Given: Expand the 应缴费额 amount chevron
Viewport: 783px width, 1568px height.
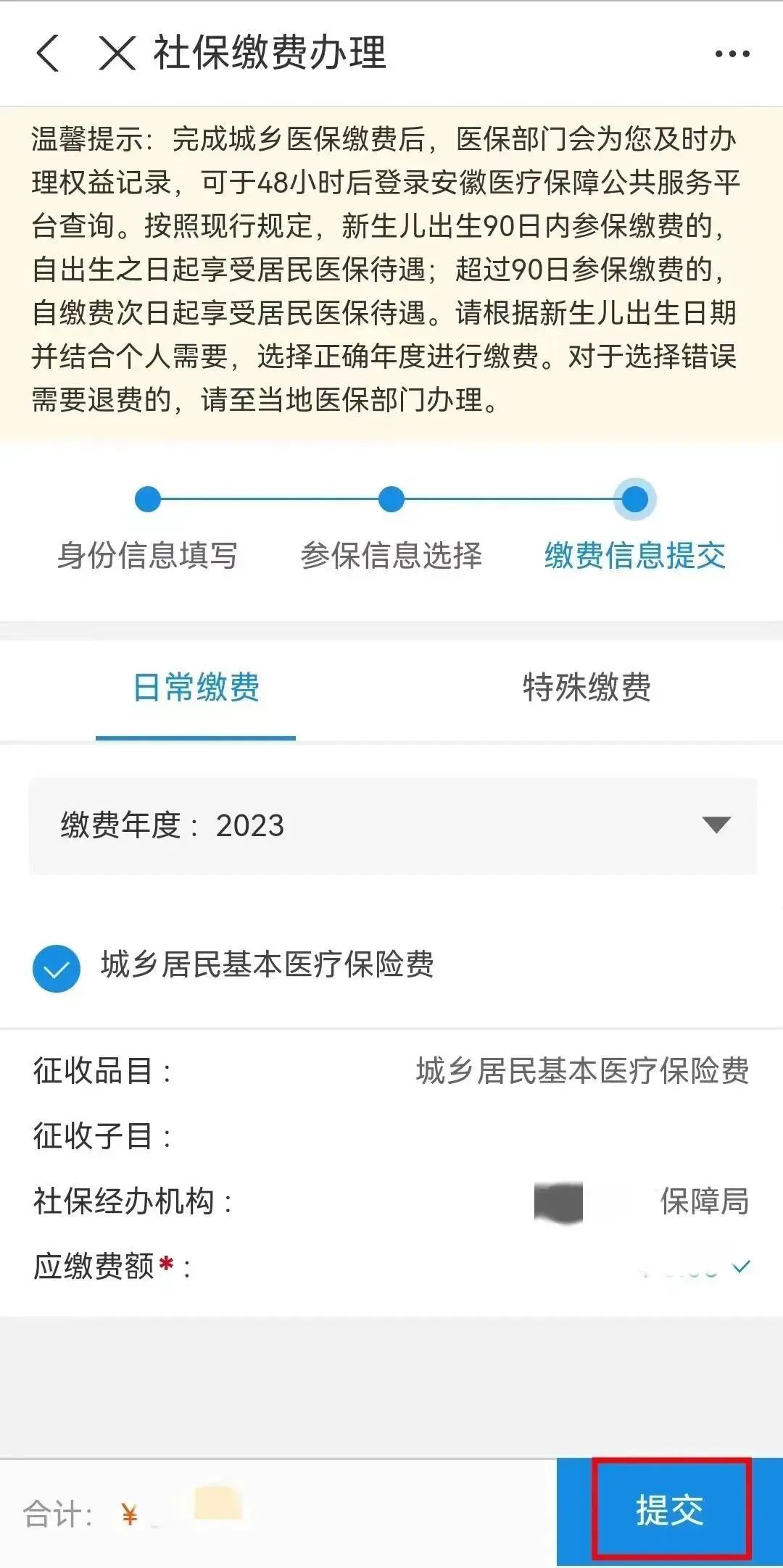Looking at the screenshot, I should pyautogui.click(x=741, y=1267).
